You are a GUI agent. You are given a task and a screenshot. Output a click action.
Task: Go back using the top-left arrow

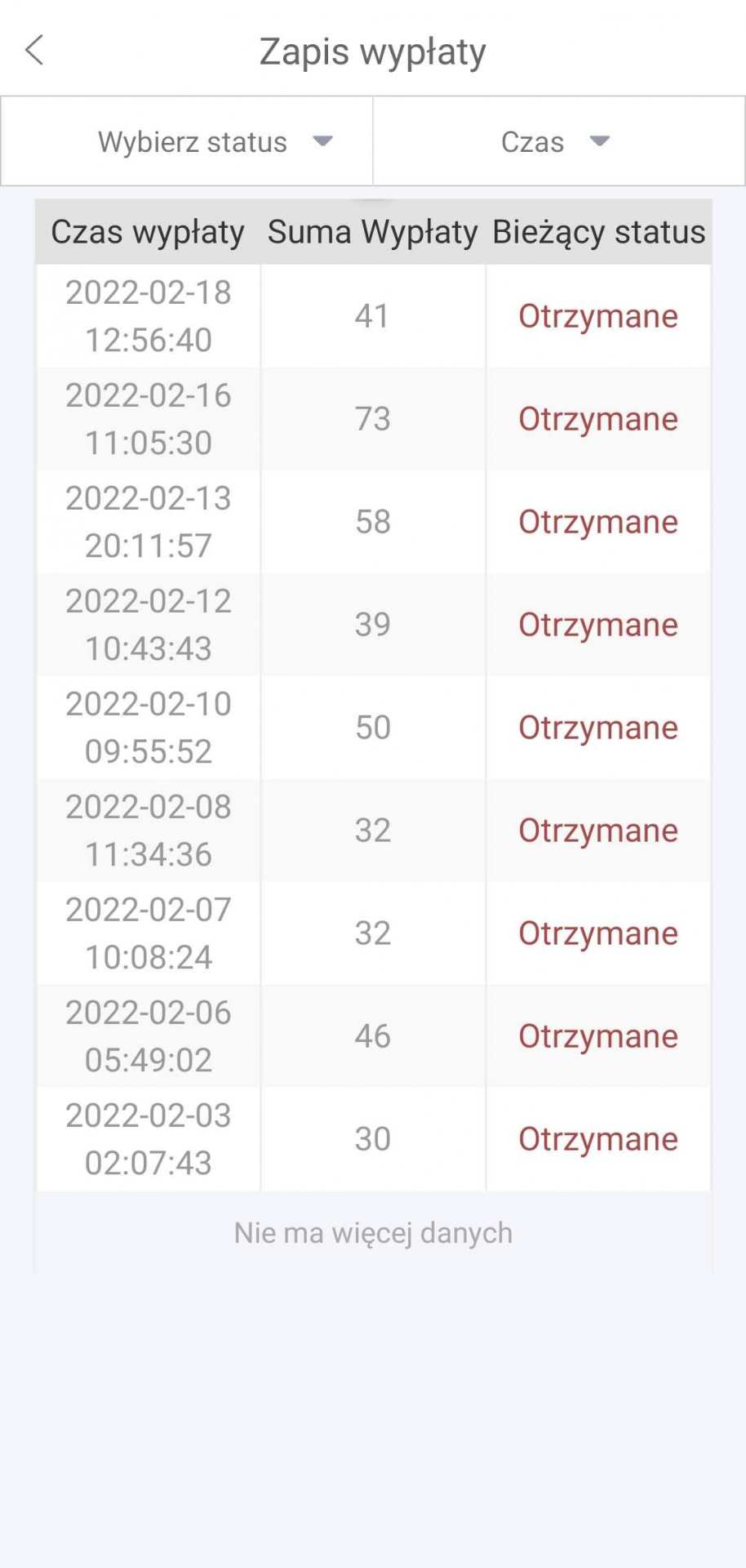pyautogui.click(x=34, y=51)
